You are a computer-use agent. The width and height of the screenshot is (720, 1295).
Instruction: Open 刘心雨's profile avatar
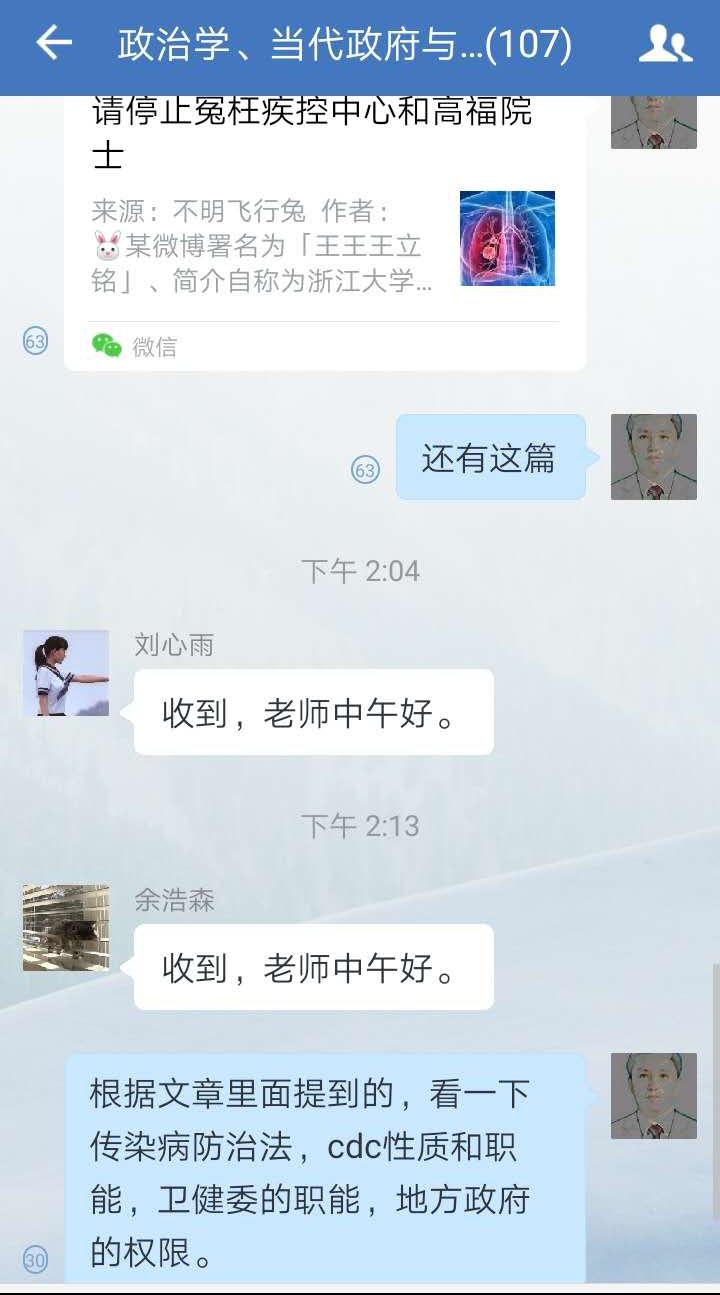click(x=66, y=673)
